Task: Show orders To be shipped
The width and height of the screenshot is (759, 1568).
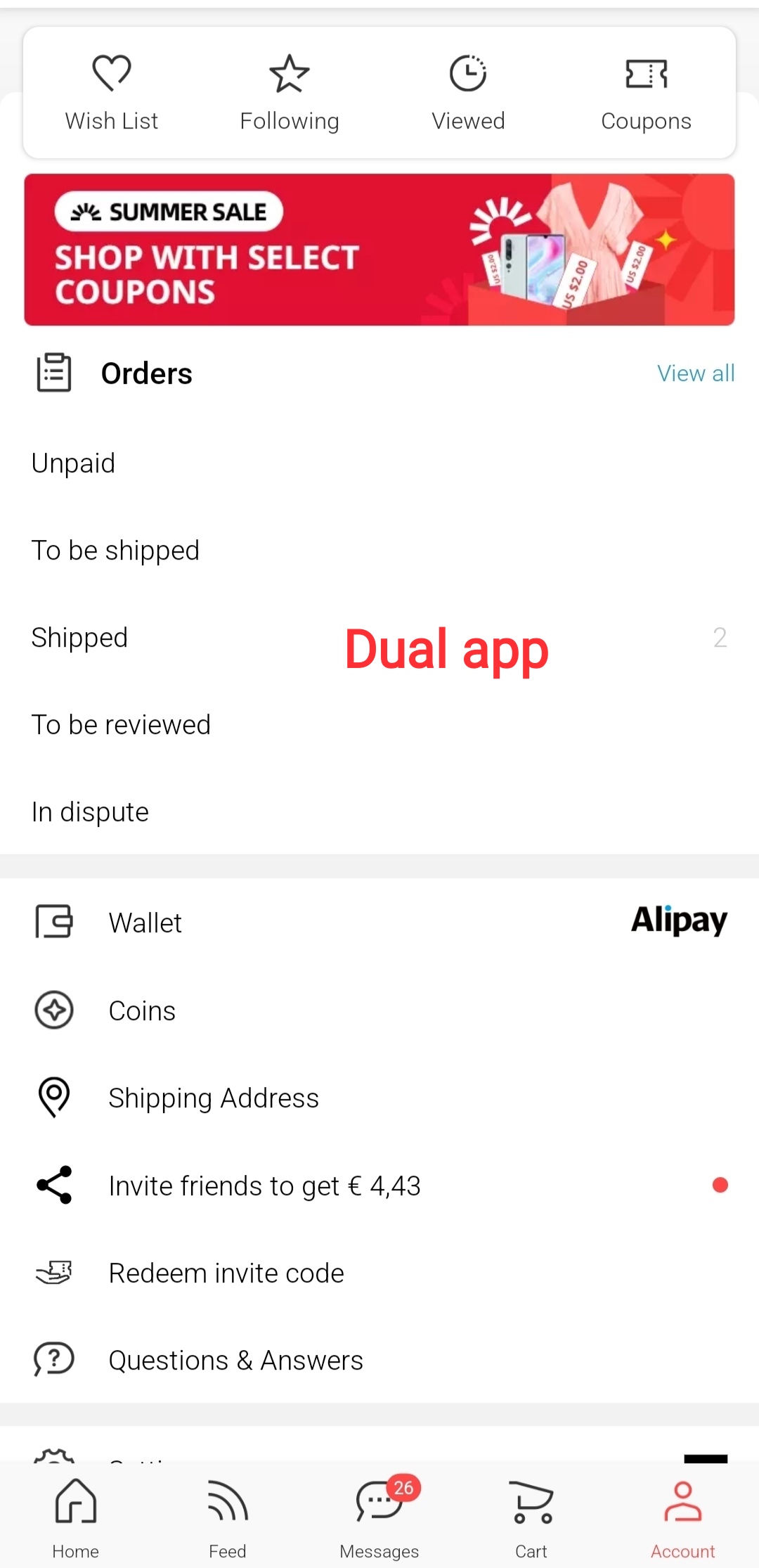Action: click(x=379, y=551)
